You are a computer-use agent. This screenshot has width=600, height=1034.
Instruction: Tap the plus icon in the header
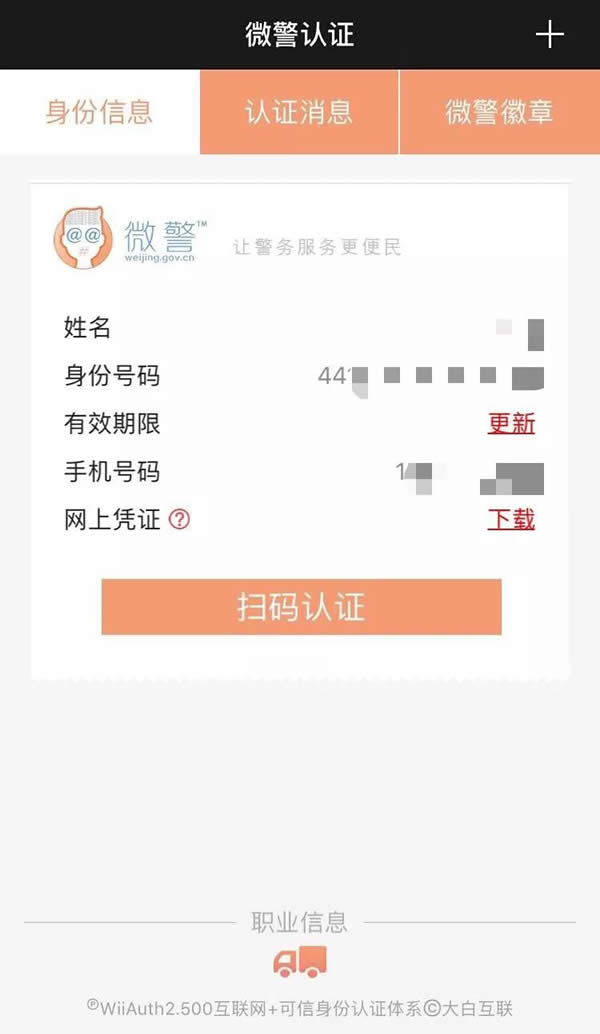coord(549,35)
